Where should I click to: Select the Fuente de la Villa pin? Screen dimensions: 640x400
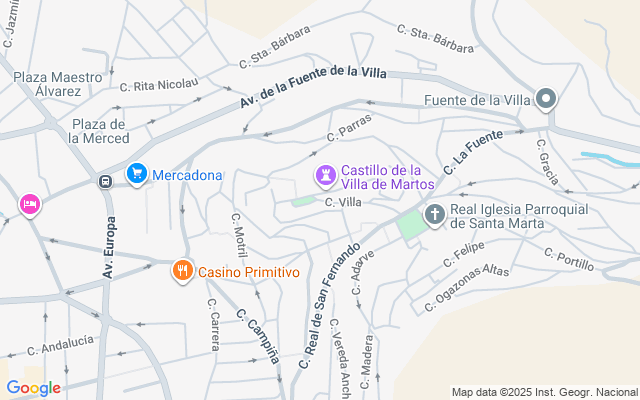coord(546,99)
